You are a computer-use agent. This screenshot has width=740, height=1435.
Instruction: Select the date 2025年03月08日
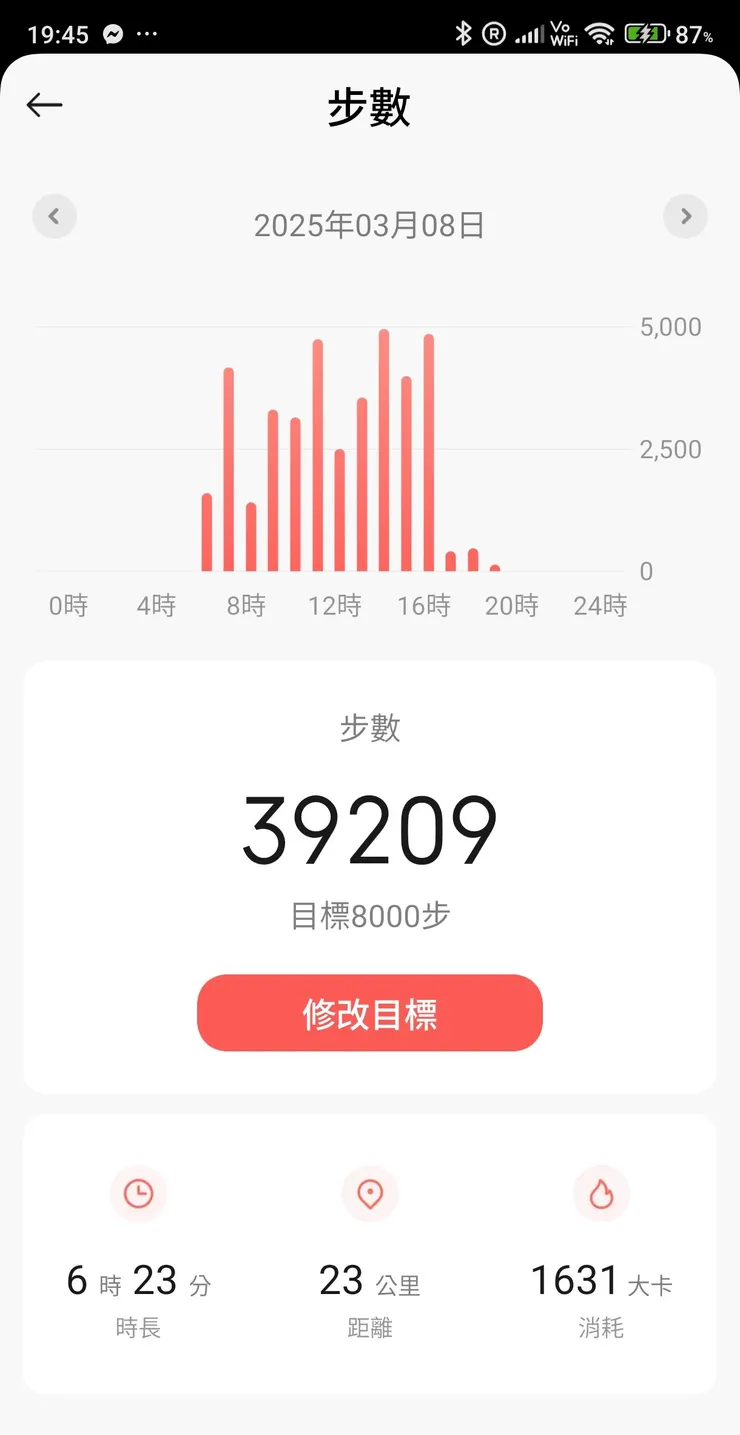point(370,225)
